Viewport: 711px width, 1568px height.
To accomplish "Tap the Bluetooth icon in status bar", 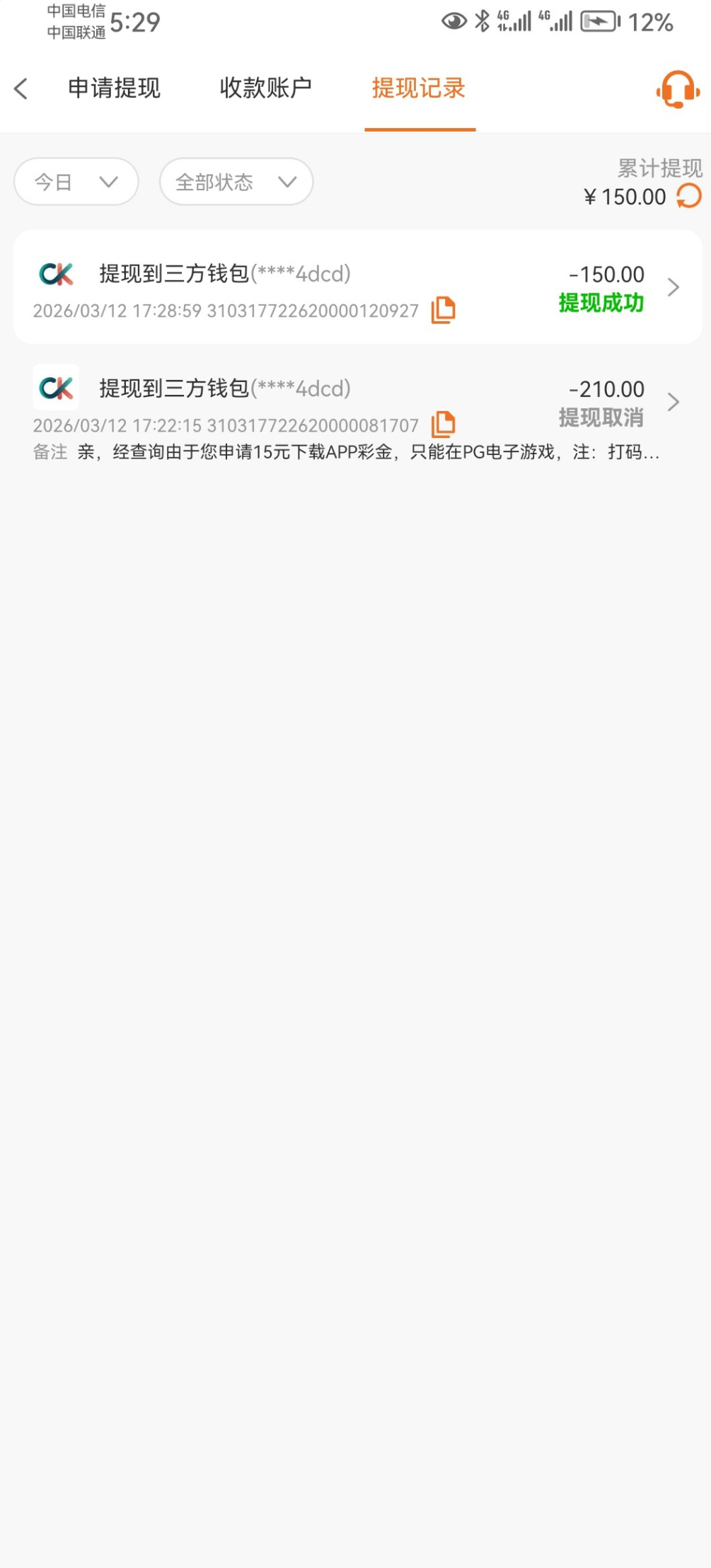I will 482,21.
